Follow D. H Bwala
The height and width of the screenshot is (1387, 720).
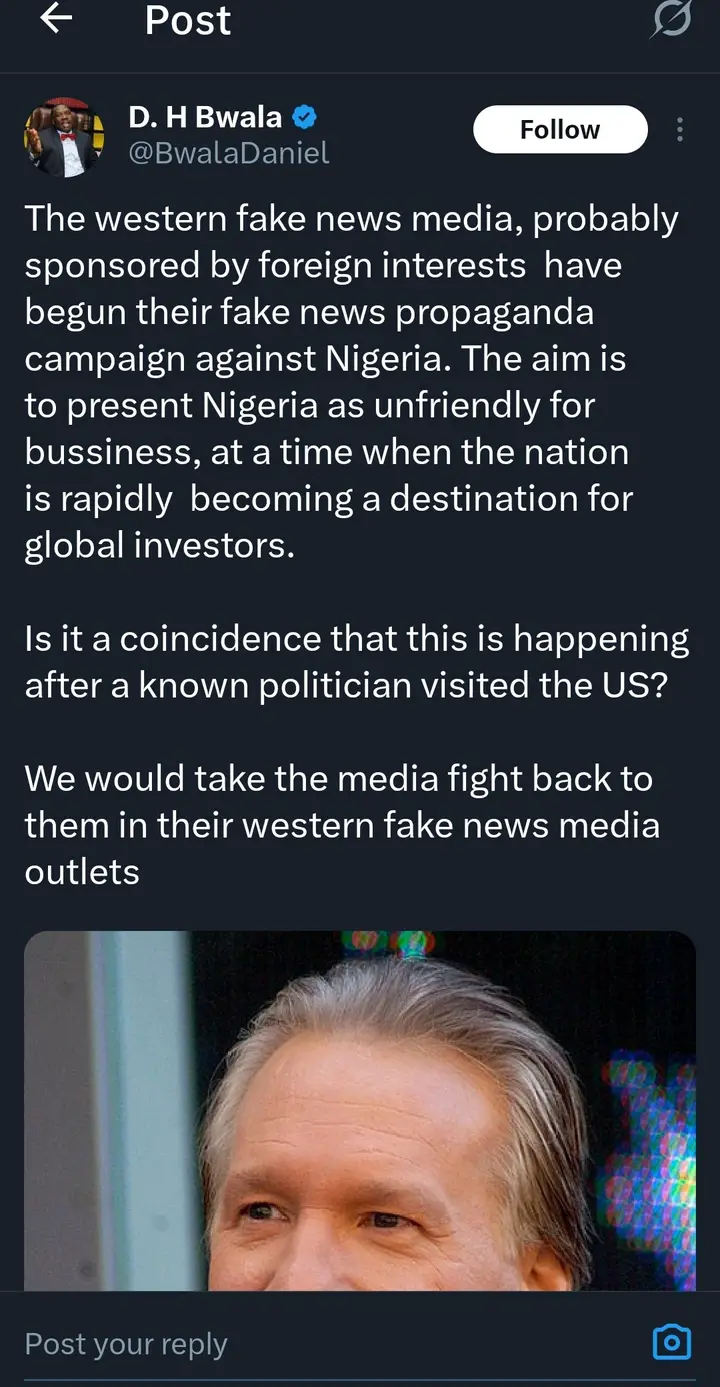pyautogui.click(x=560, y=130)
